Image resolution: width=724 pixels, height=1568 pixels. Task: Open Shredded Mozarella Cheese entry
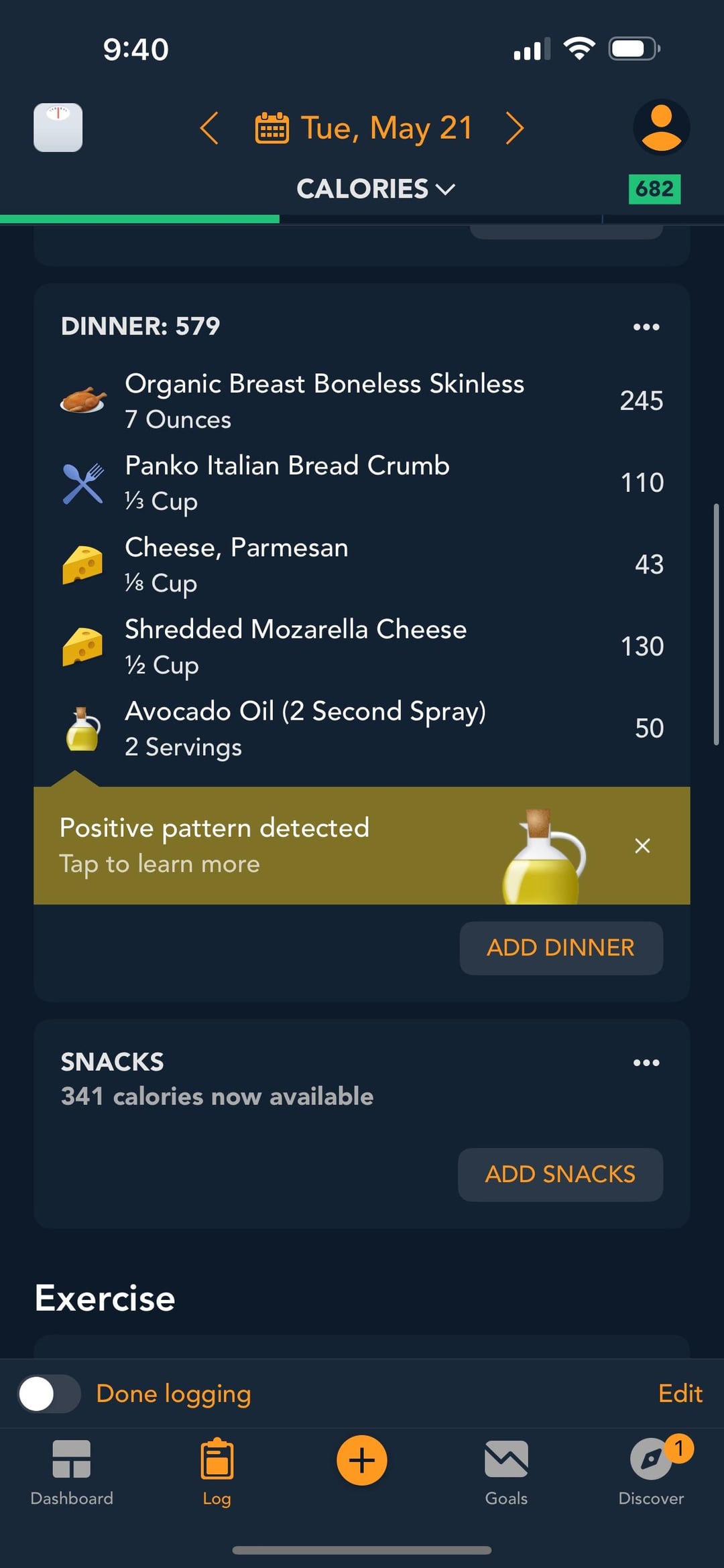pos(295,646)
